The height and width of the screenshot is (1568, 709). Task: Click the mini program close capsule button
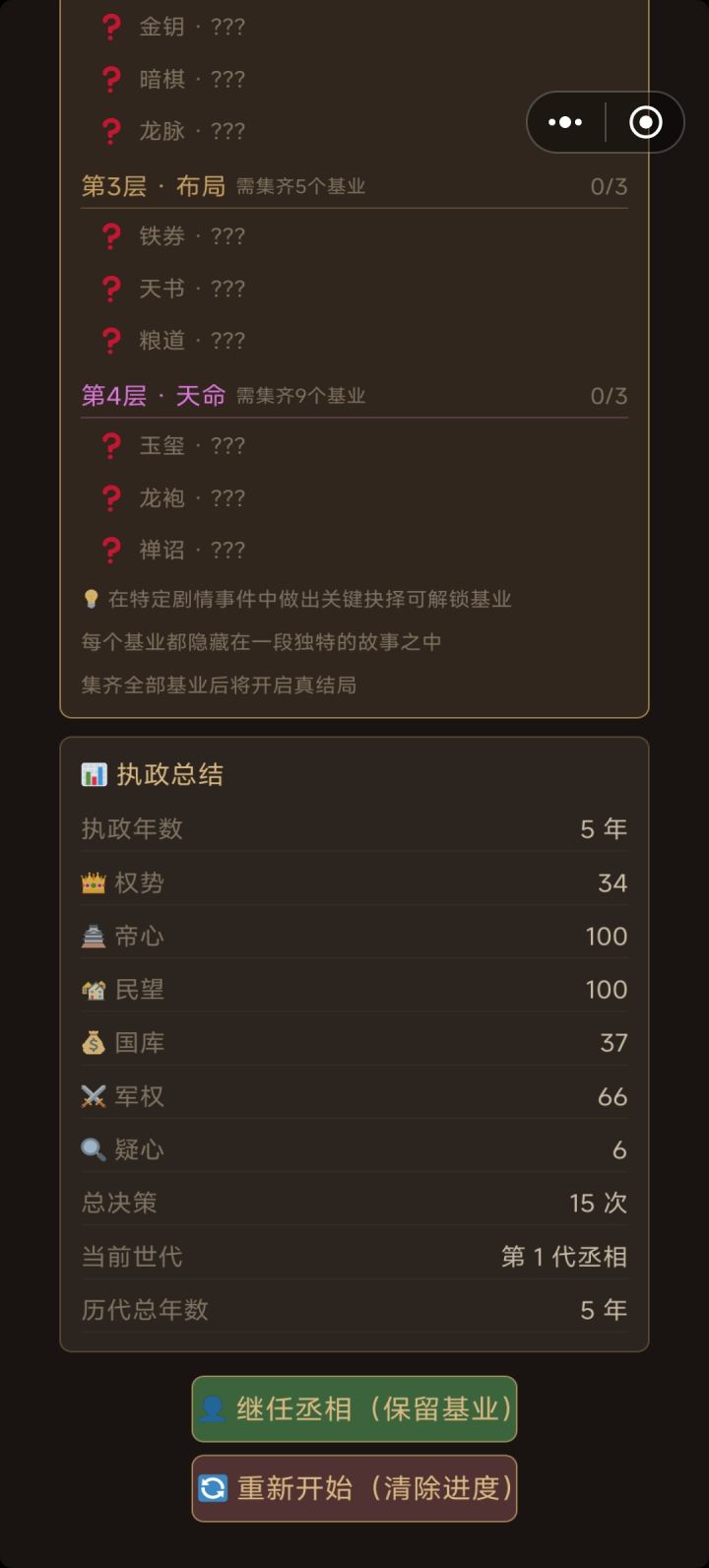tap(647, 122)
